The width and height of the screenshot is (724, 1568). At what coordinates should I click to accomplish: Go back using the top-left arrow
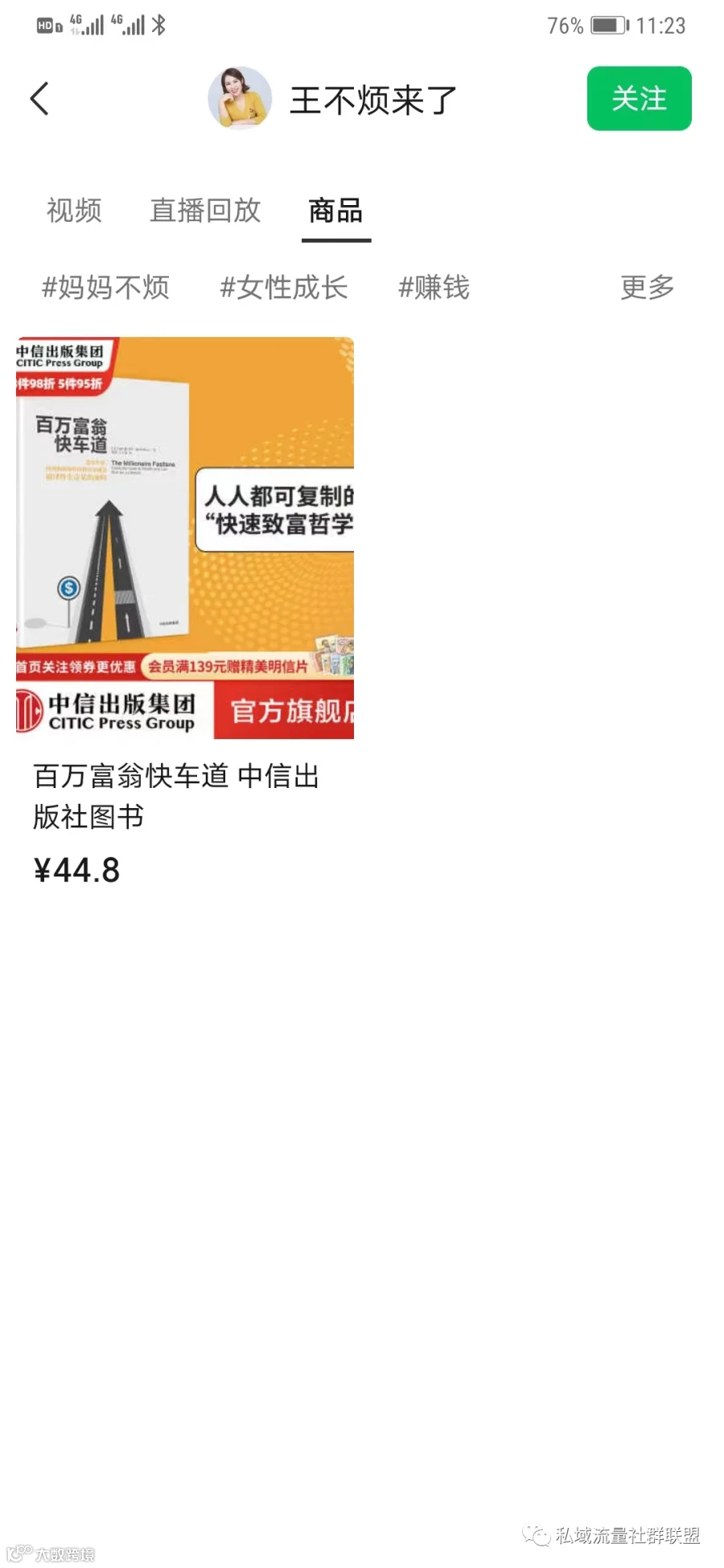pos(40,99)
